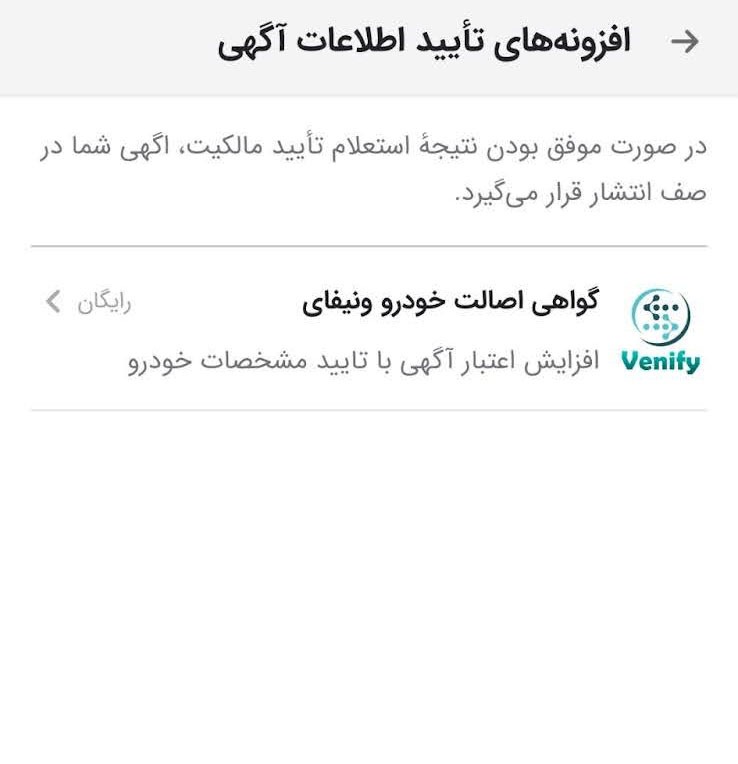Click the Venify wordmark under the logo
The height and width of the screenshot is (764, 738).
tap(662, 362)
